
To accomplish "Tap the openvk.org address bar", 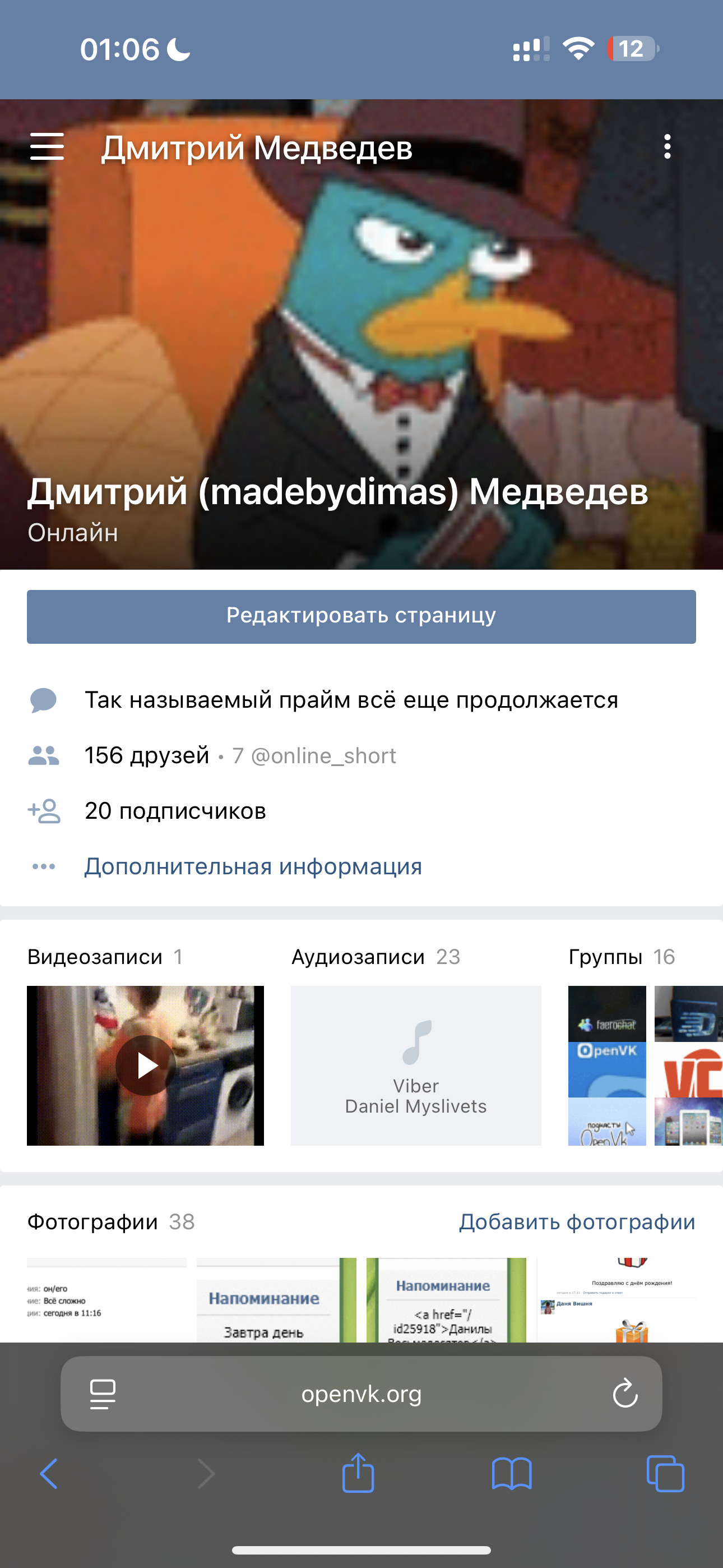I will click(361, 1393).
